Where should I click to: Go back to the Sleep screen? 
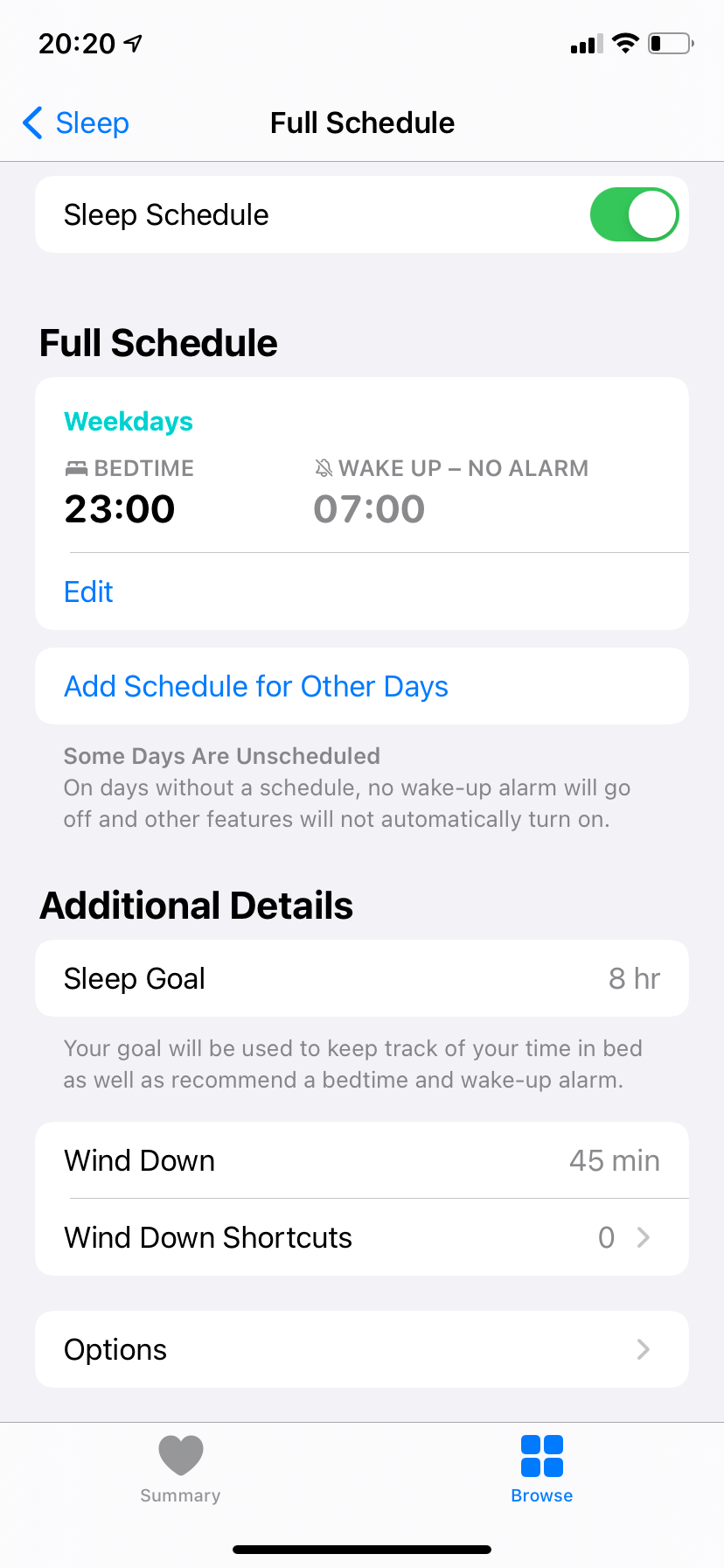(x=76, y=123)
